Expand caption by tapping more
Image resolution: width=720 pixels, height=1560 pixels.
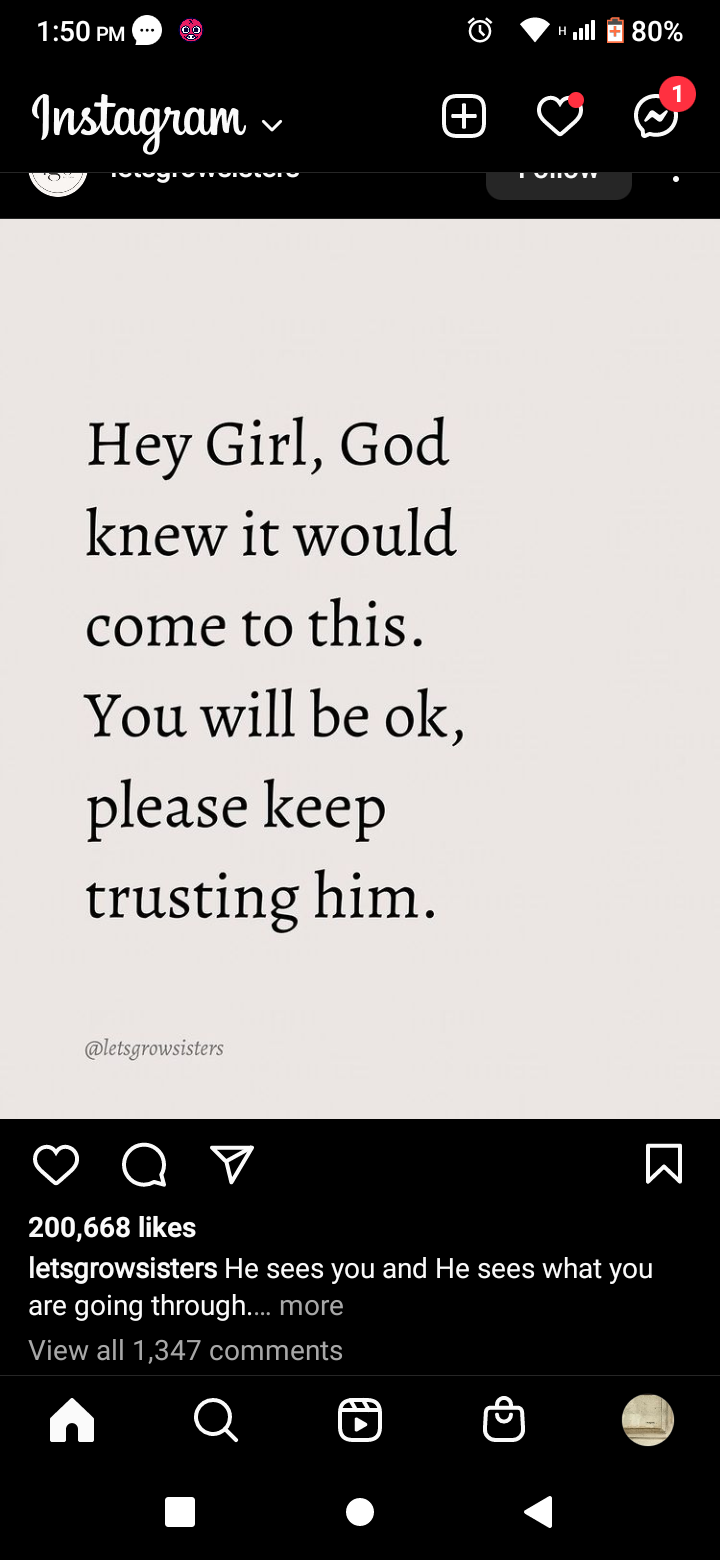tap(311, 1306)
